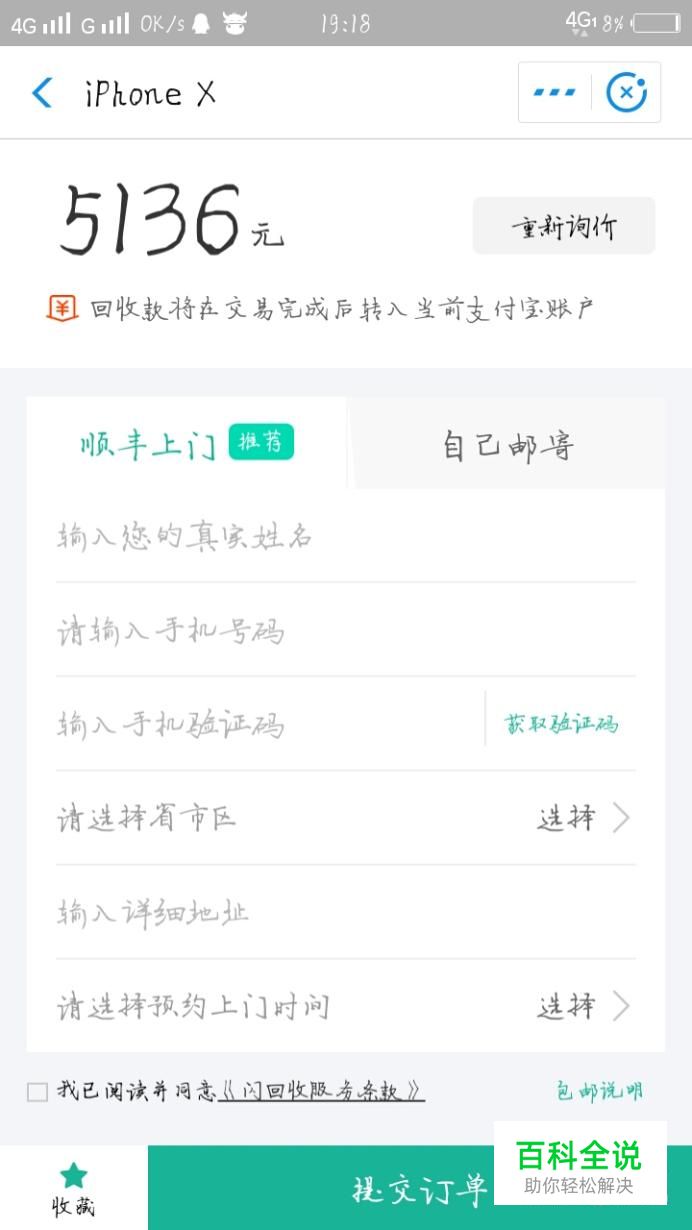Switch to the 自己邮寄 tab

click(507, 443)
